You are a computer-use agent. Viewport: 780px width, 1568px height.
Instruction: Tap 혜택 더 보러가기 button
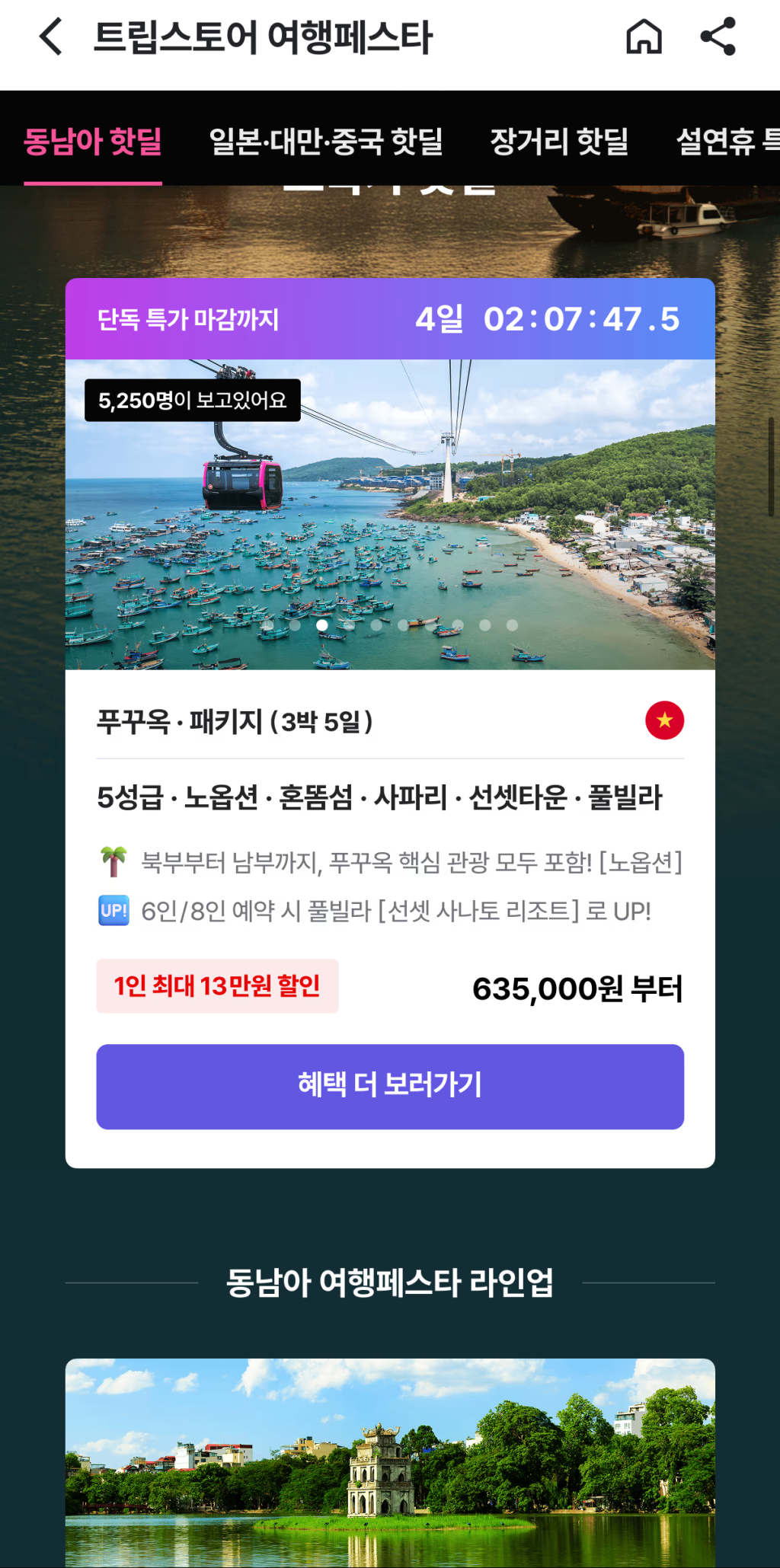coord(390,1086)
